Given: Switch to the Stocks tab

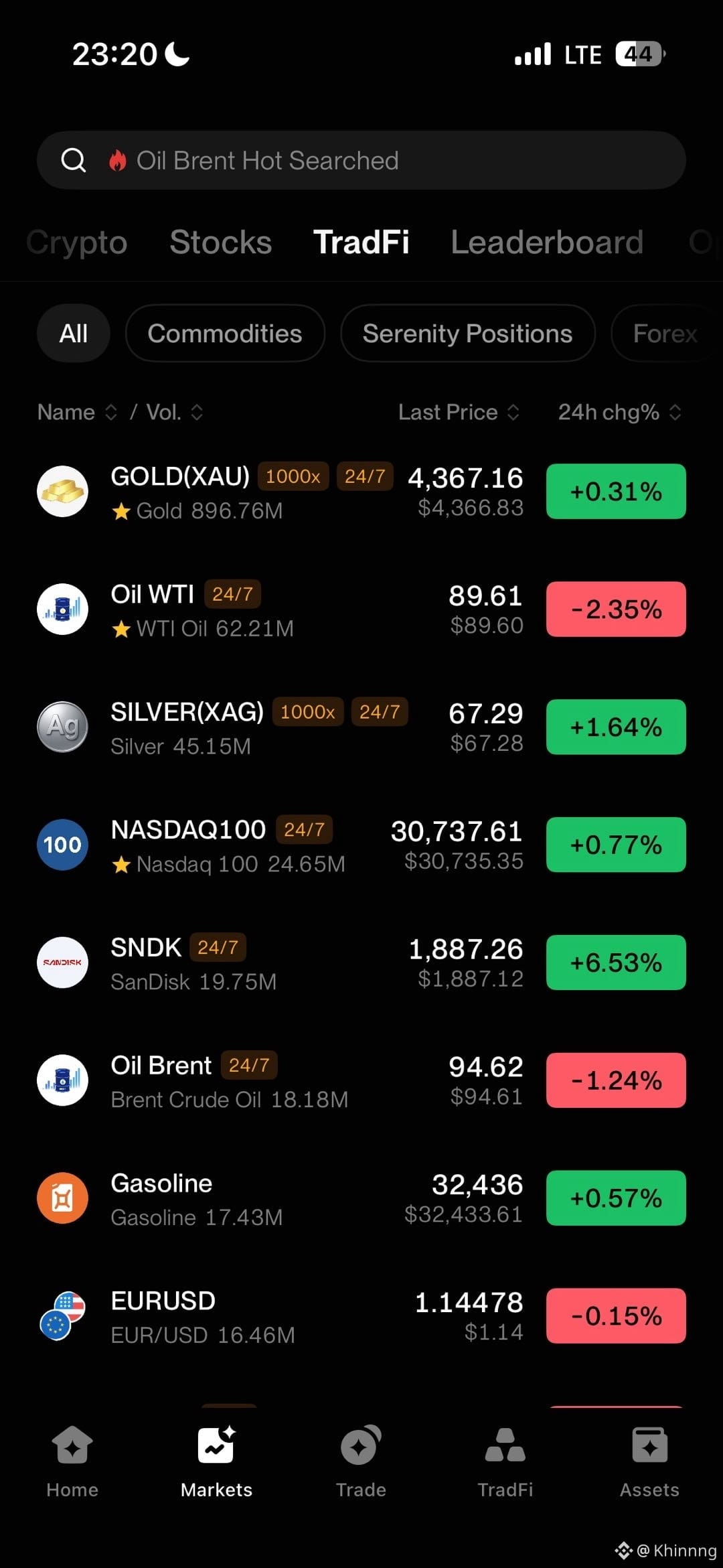Looking at the screenshot, I should tap(221, 242).
